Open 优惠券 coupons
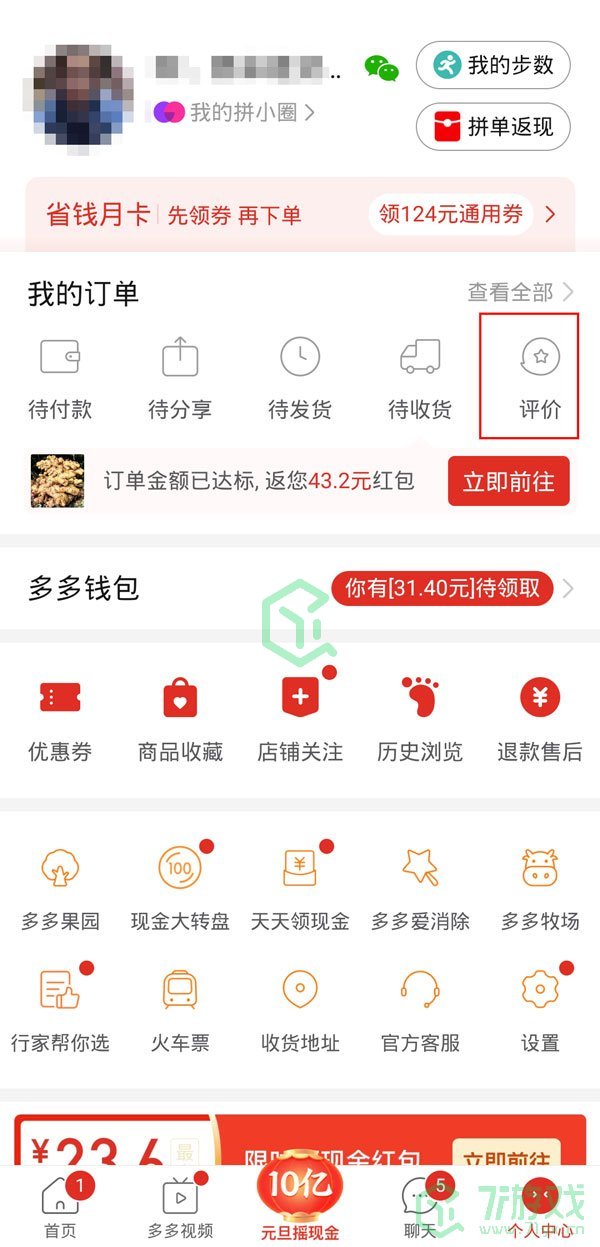This screenshot has width=600, height=1247. 60,718
